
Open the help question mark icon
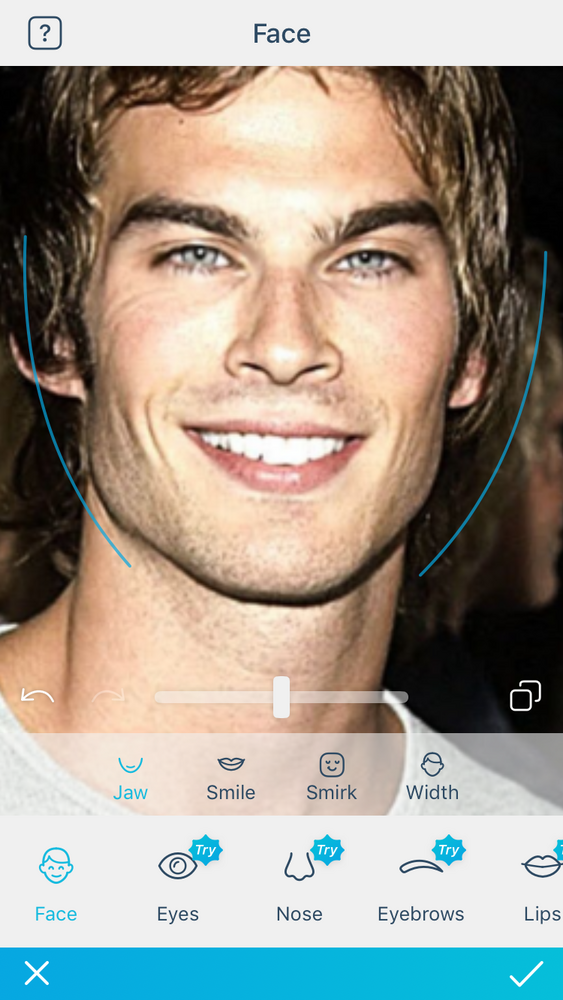(x=45, y=33)
